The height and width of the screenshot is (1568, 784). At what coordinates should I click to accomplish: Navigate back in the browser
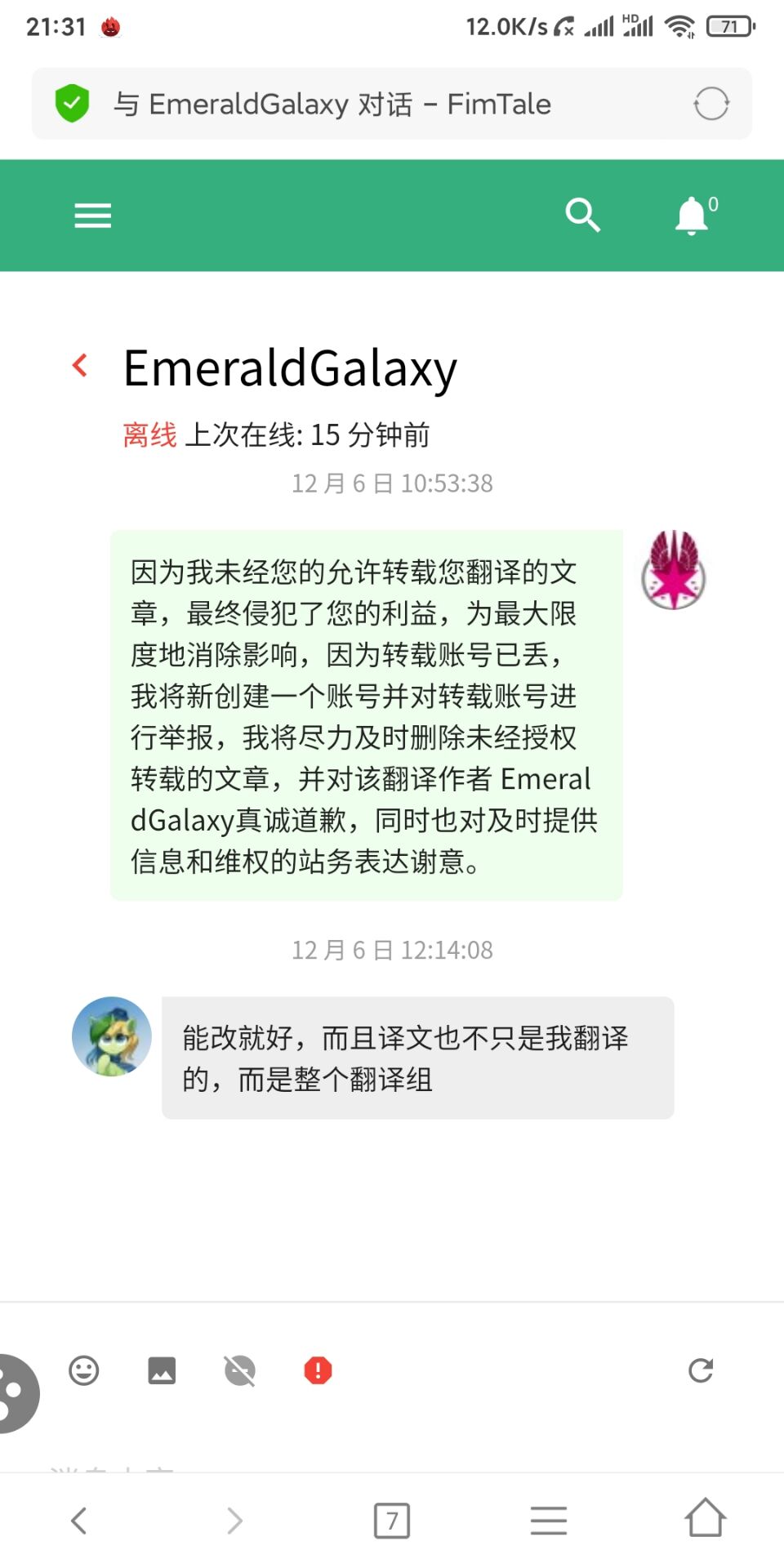[x=79, y=1521]
